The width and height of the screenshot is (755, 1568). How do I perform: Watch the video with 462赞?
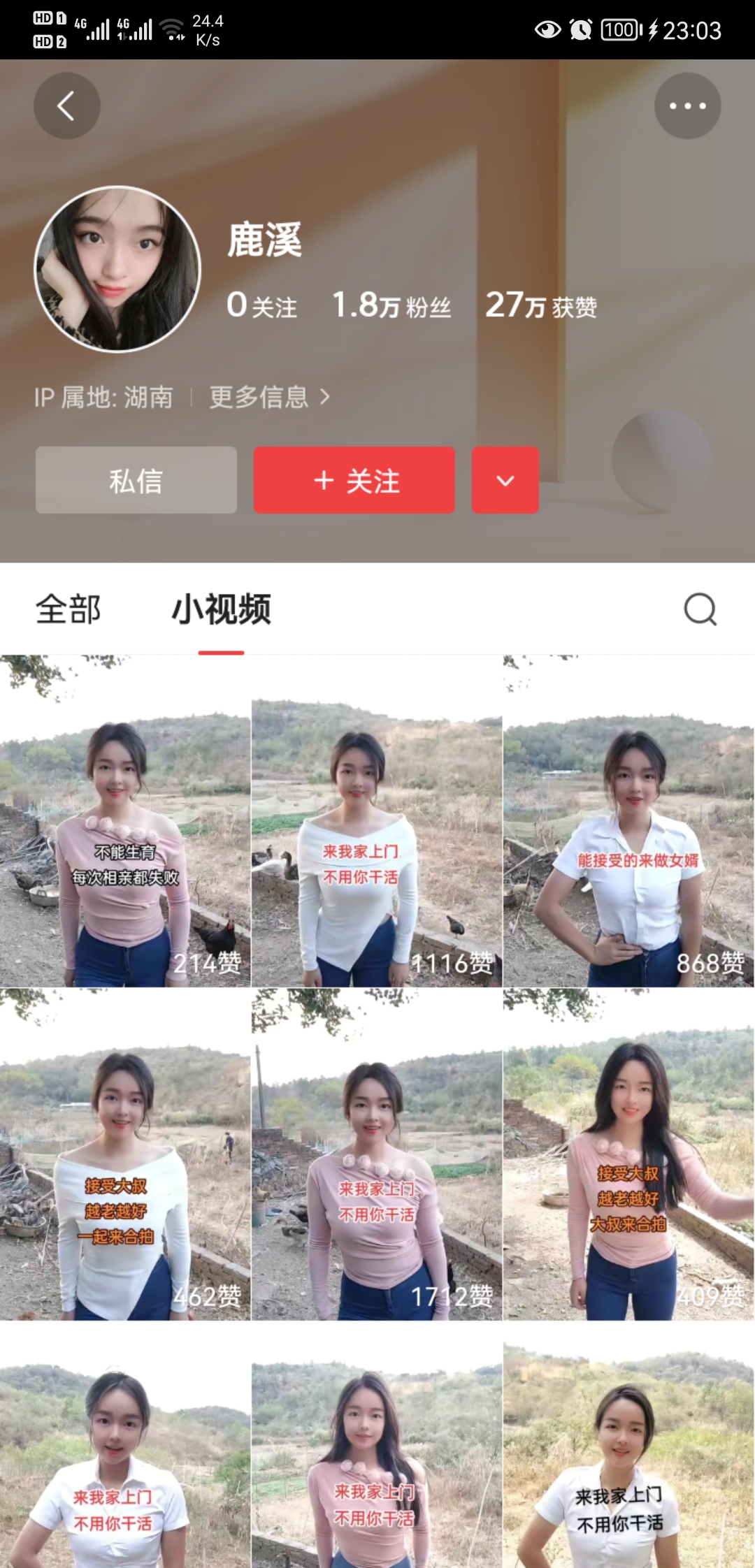(125, 1154)
